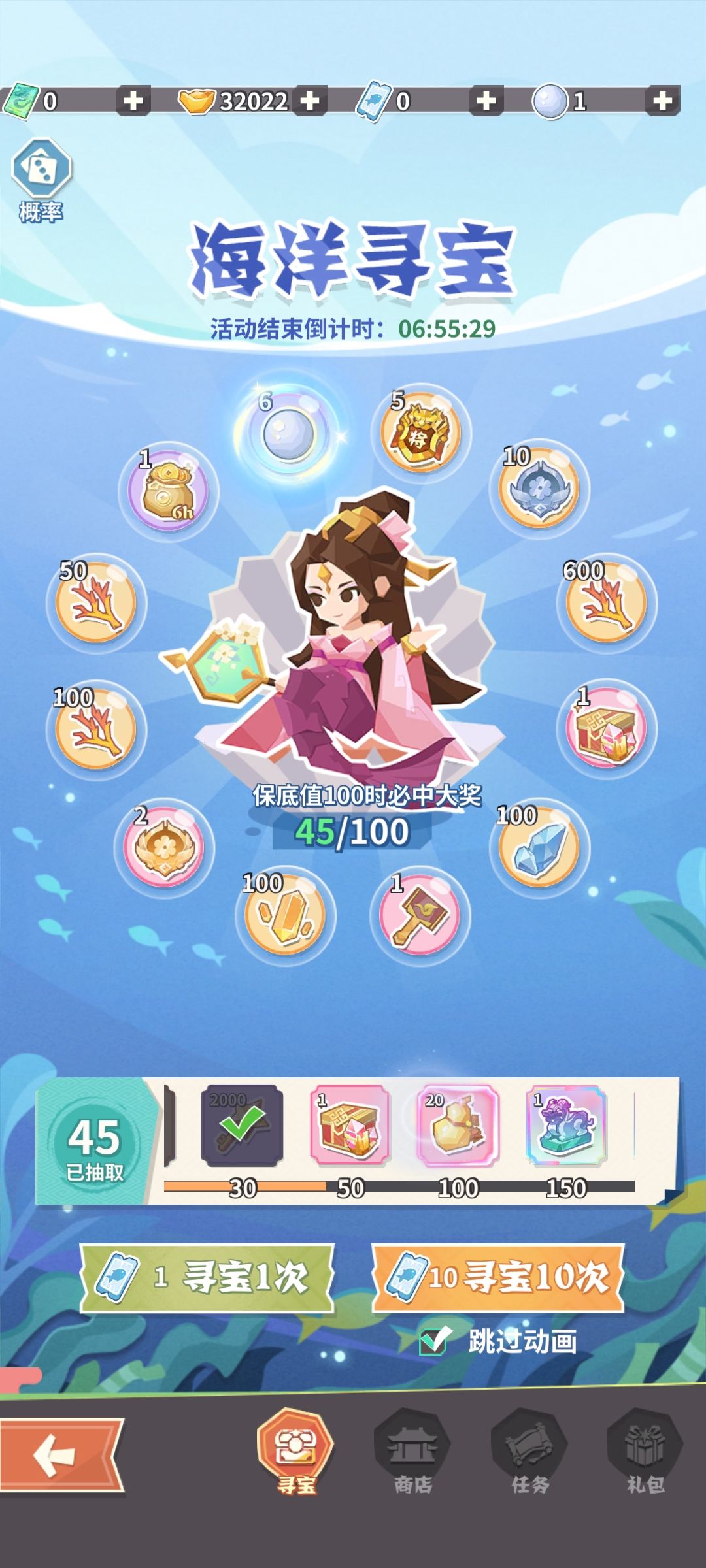Add pearls via the rightmost plus button

[660, 99]
